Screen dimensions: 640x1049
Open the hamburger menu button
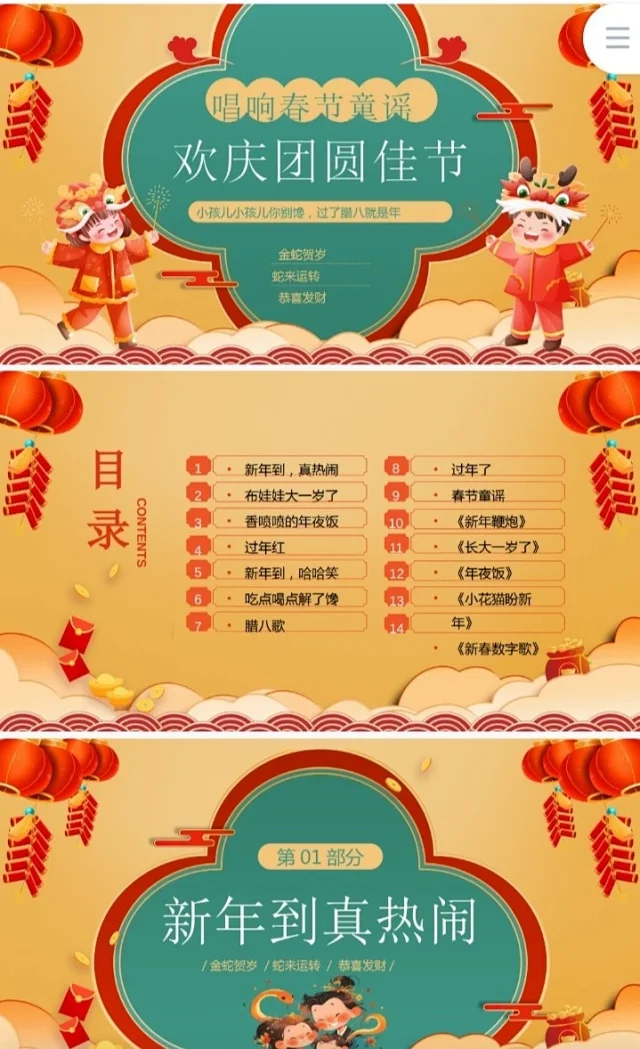616,37
